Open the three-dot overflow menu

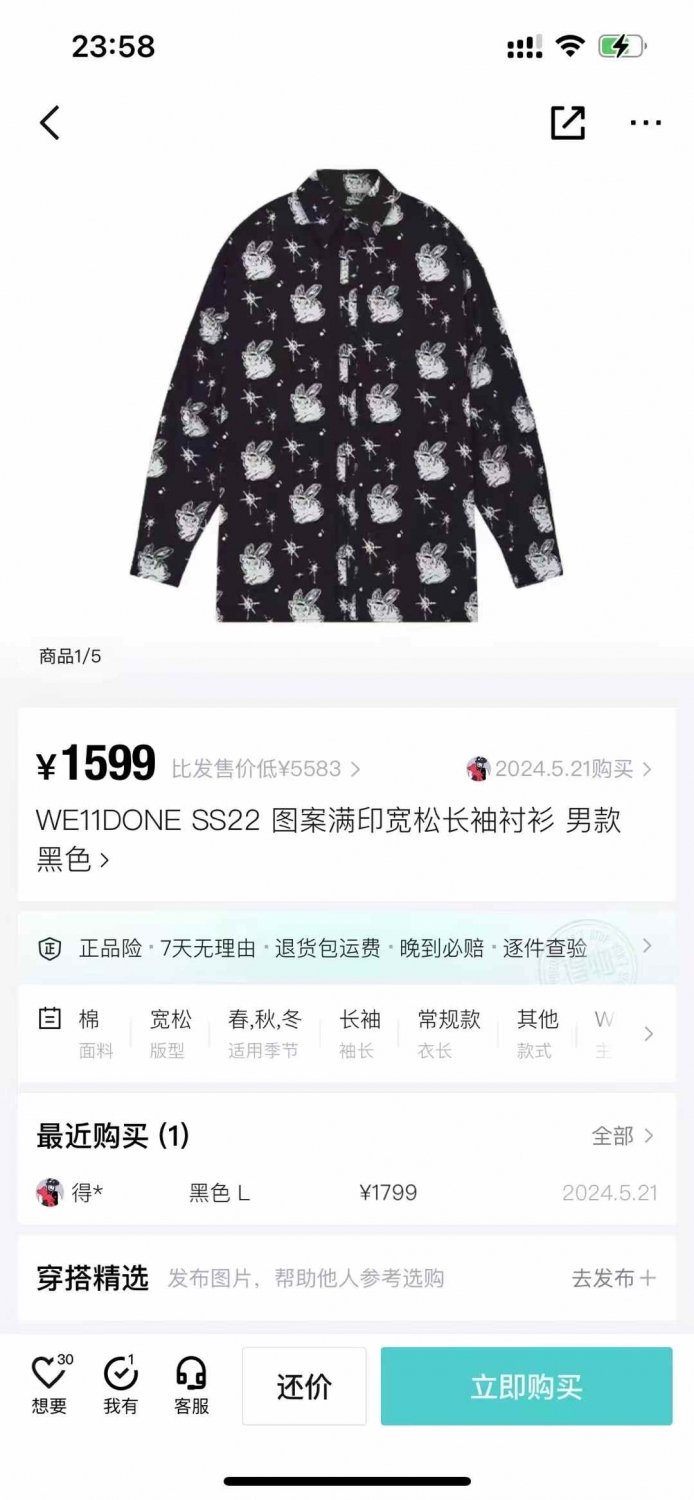point(646,122)
